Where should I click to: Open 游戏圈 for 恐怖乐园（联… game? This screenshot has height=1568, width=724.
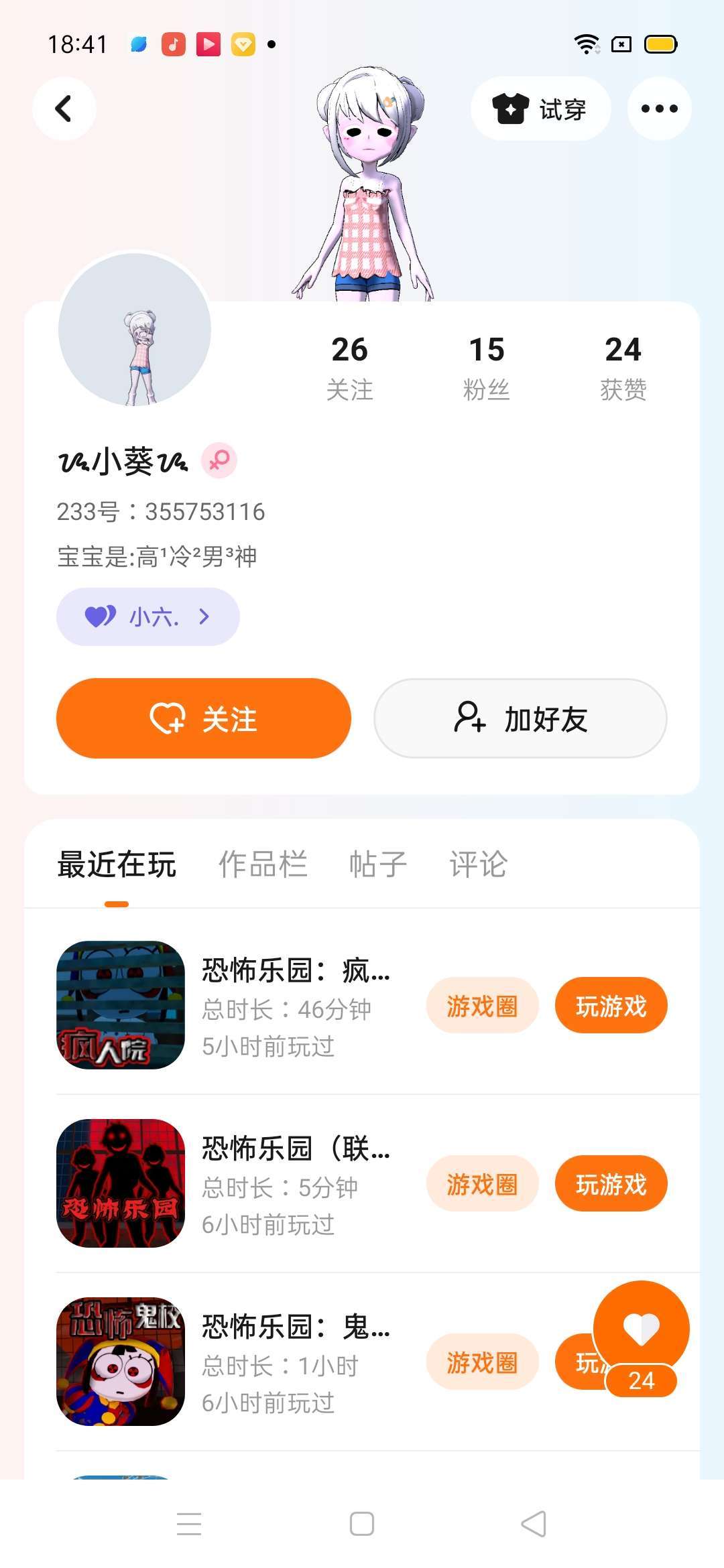482,1183
